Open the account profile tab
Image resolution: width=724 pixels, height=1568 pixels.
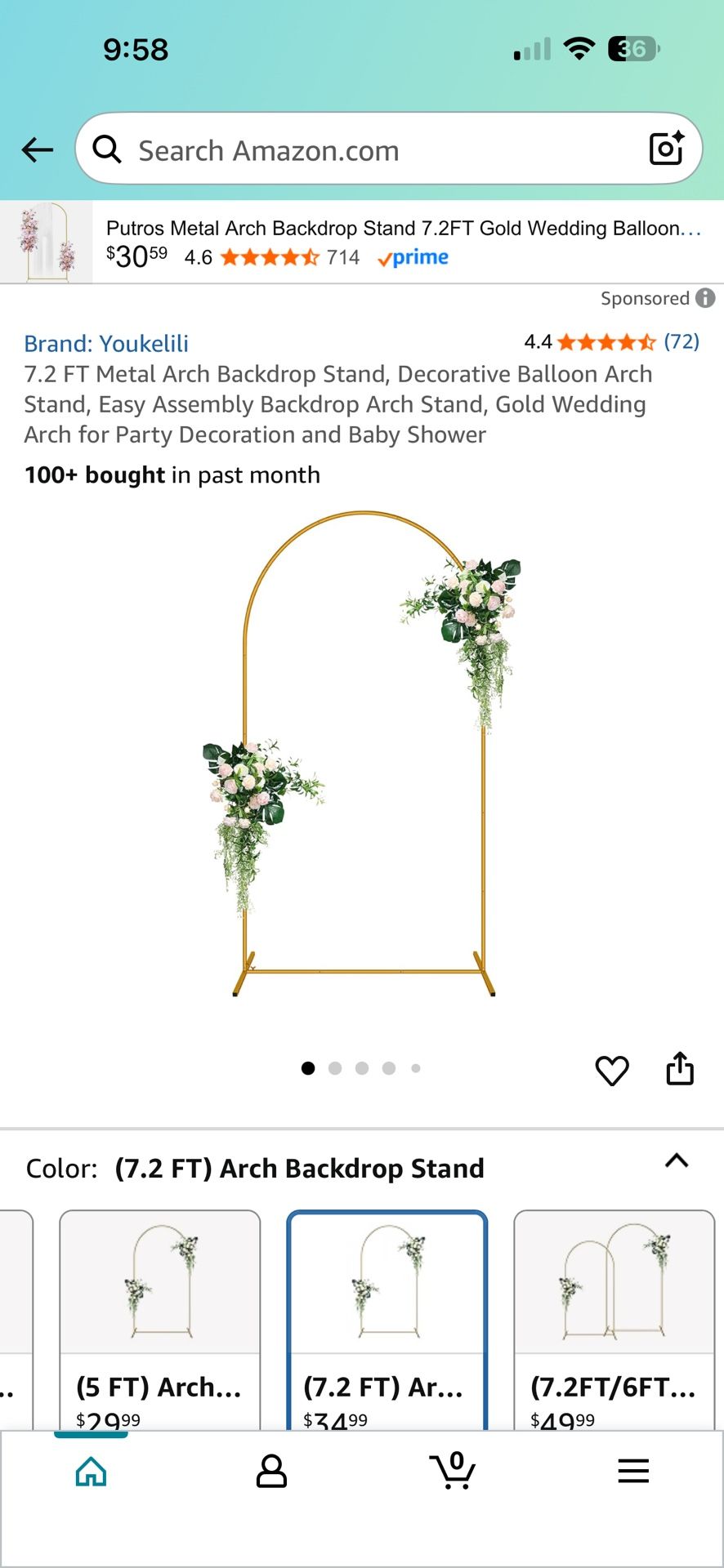coord(271,1472)
